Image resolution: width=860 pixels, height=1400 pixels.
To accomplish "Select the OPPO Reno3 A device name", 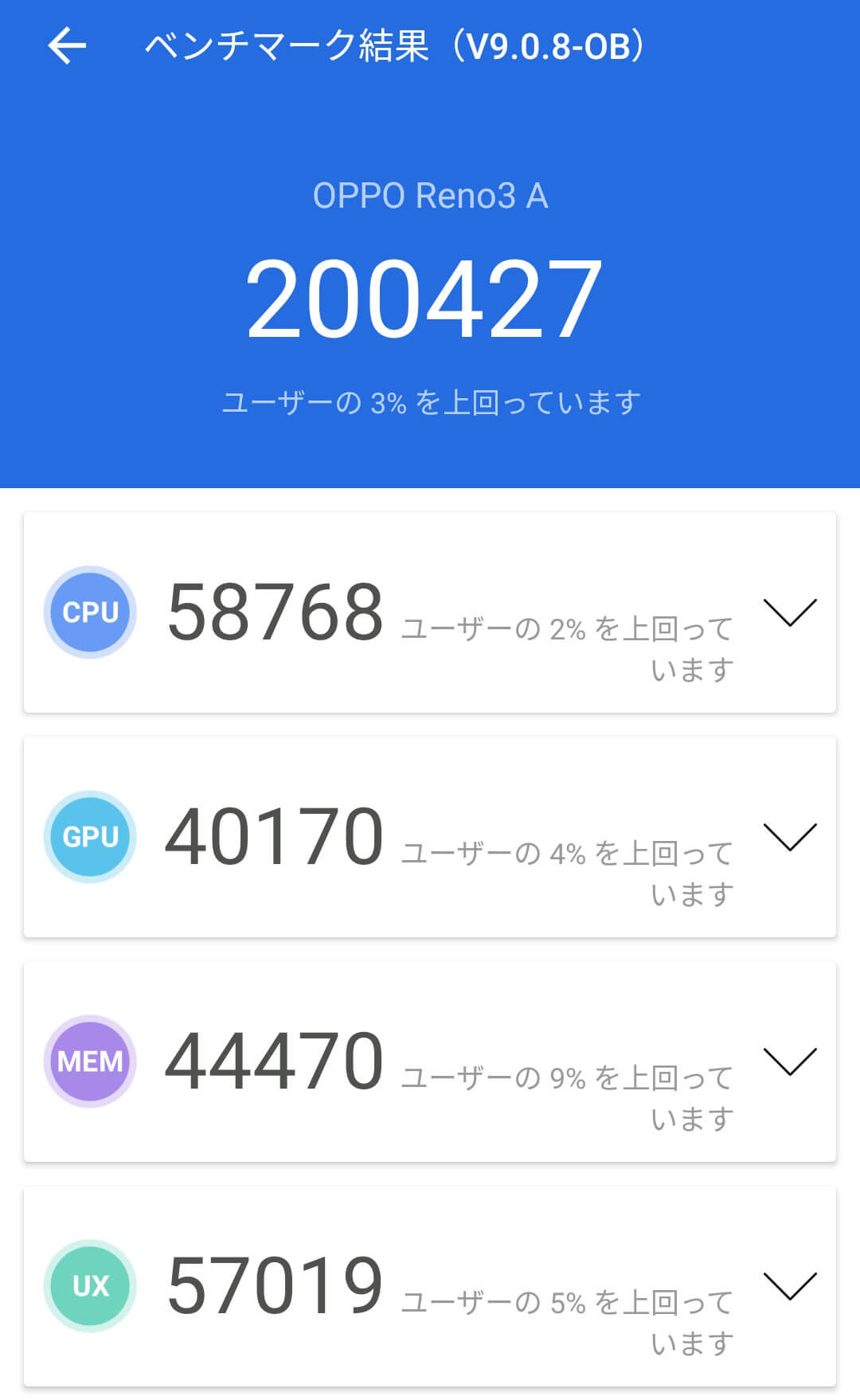I will click(430, 197).
